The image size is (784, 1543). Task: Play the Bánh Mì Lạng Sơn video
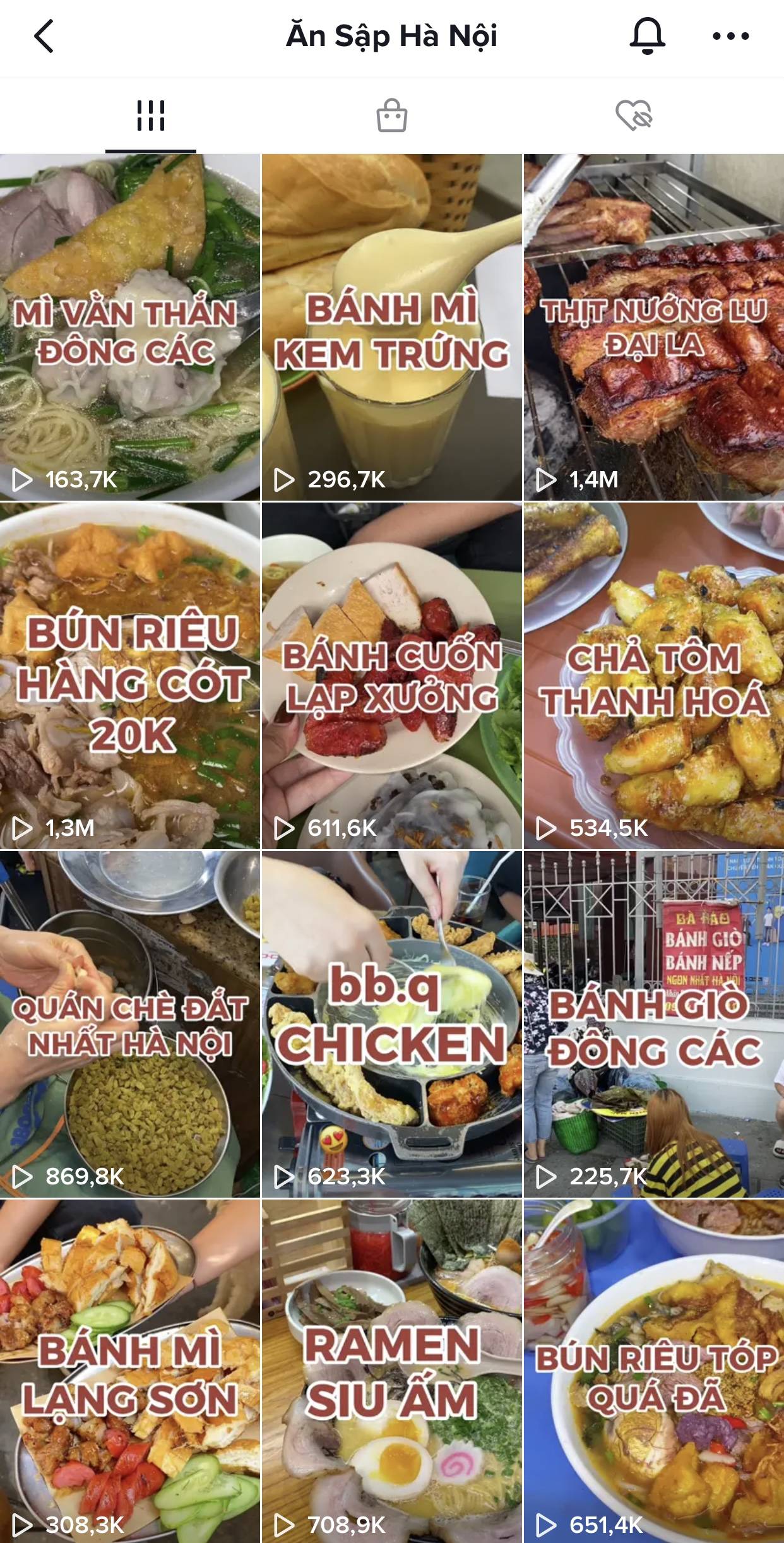point(129,1370)
